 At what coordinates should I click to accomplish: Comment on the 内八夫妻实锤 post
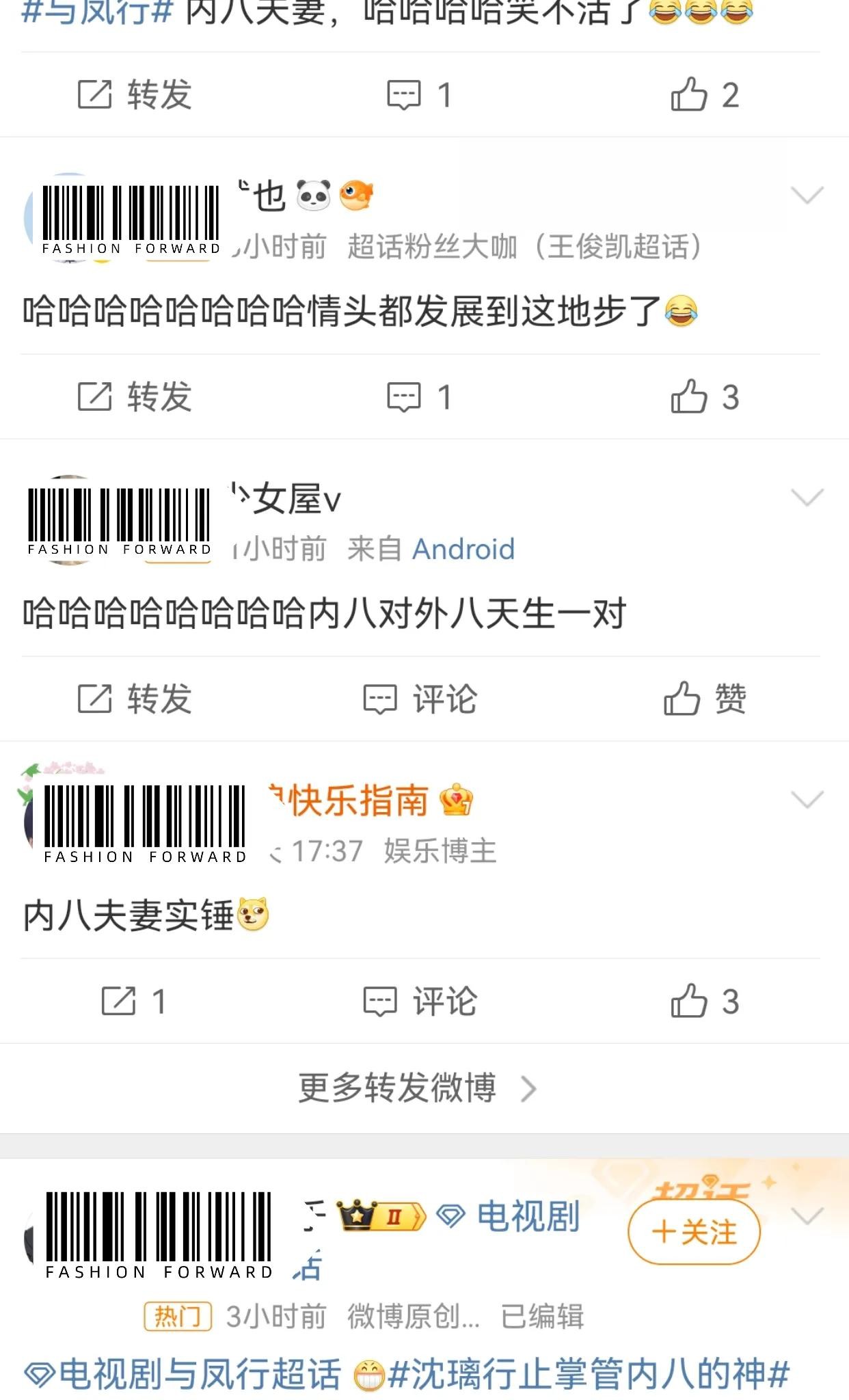tap(418, 1001)
